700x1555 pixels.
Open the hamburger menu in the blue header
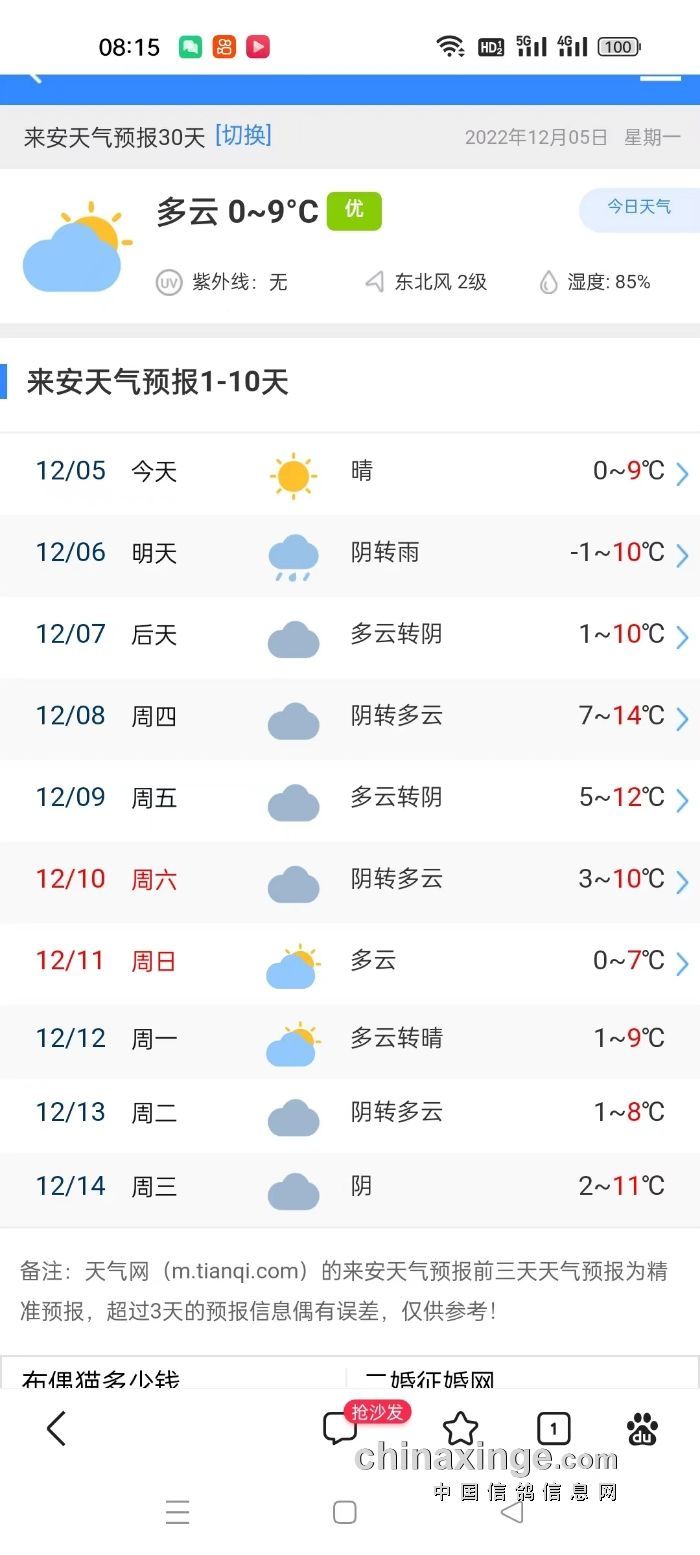click(660, 77)
